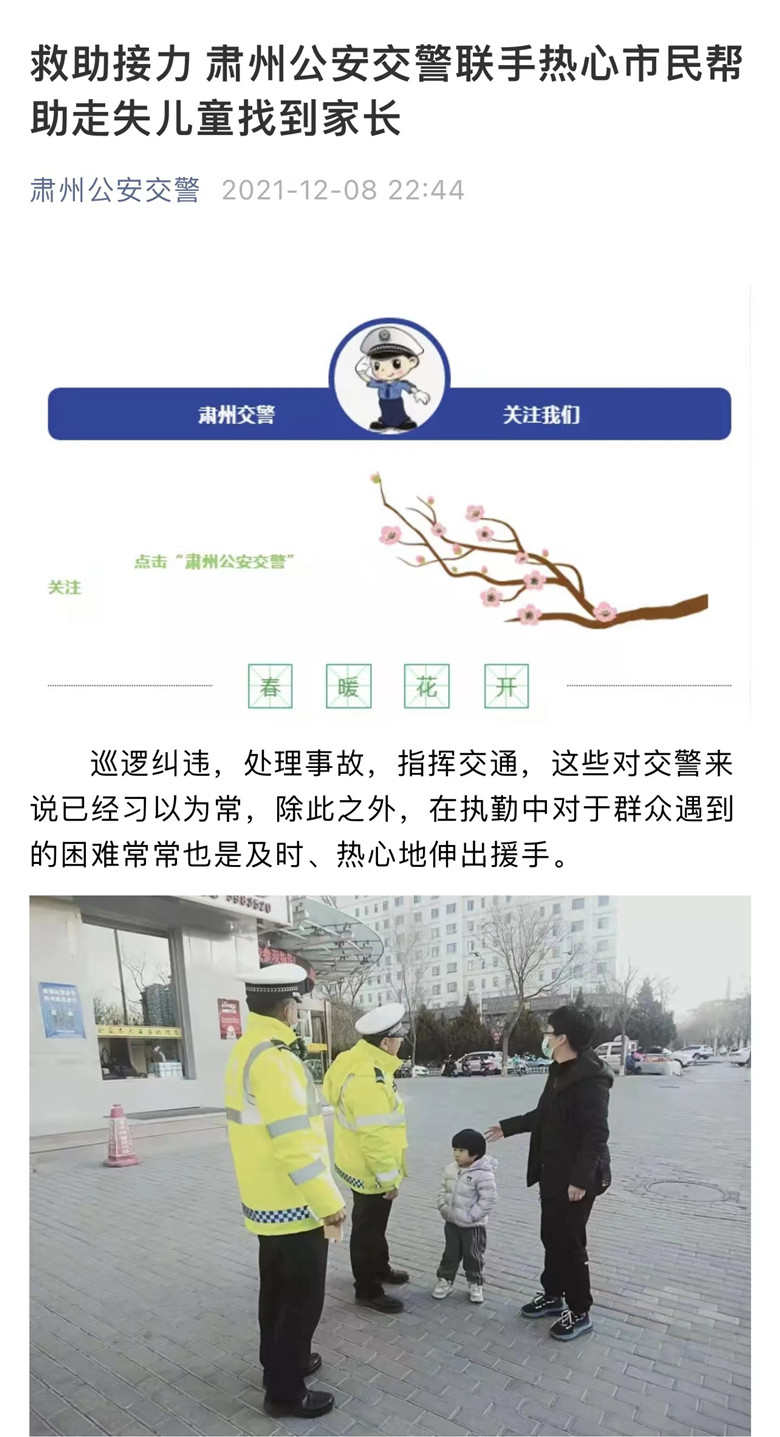Viewport: 780px width, 1437px height.
Task: Open the 肃州公安交警 account link
Action: point(114,190)
